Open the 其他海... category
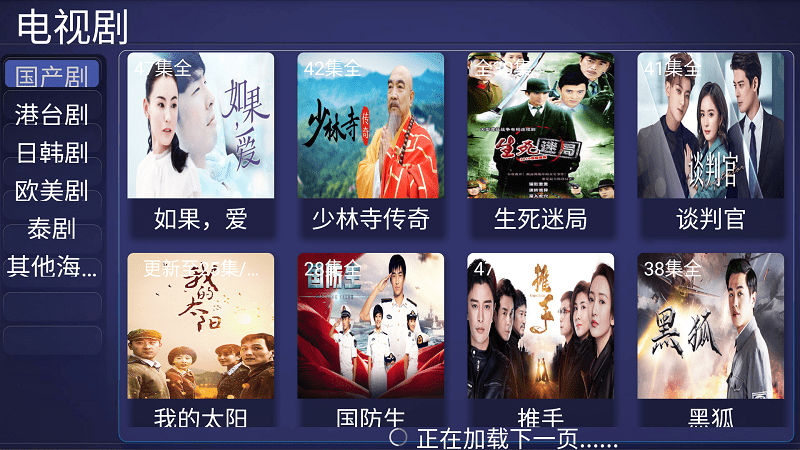800x450 pixels. coord(52,267)
